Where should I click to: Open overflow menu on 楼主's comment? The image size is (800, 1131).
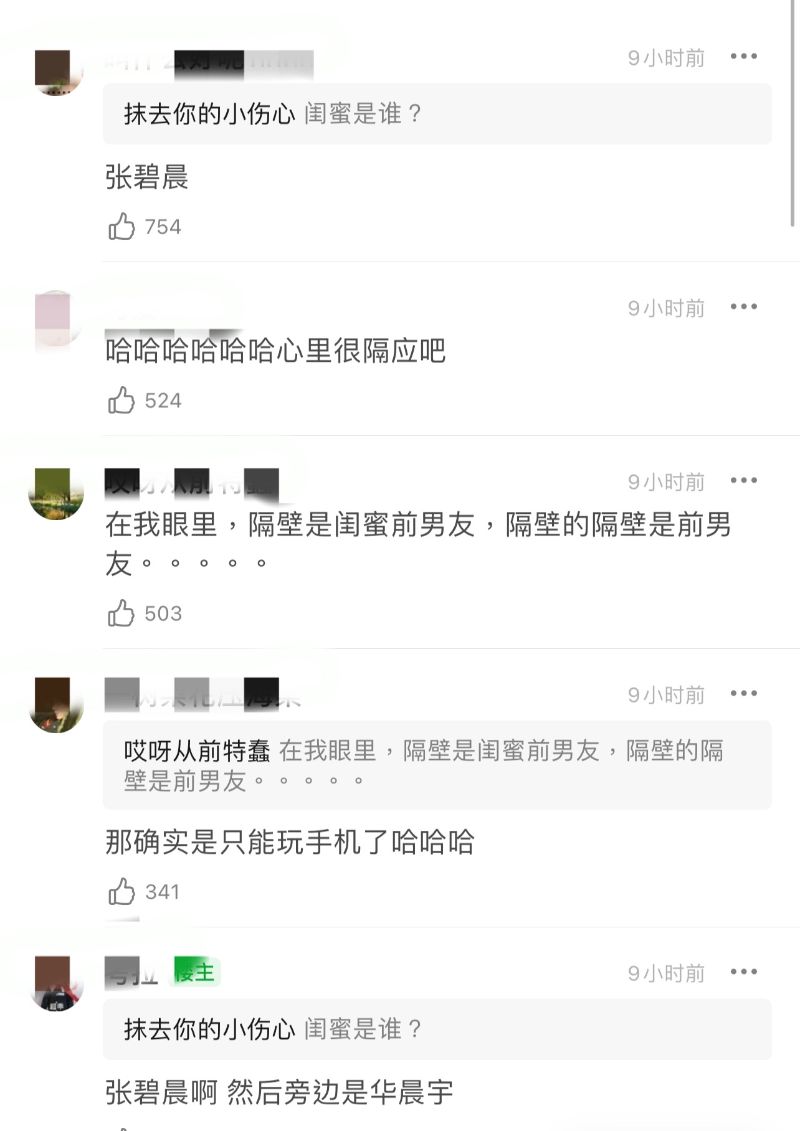pos(743,972)
